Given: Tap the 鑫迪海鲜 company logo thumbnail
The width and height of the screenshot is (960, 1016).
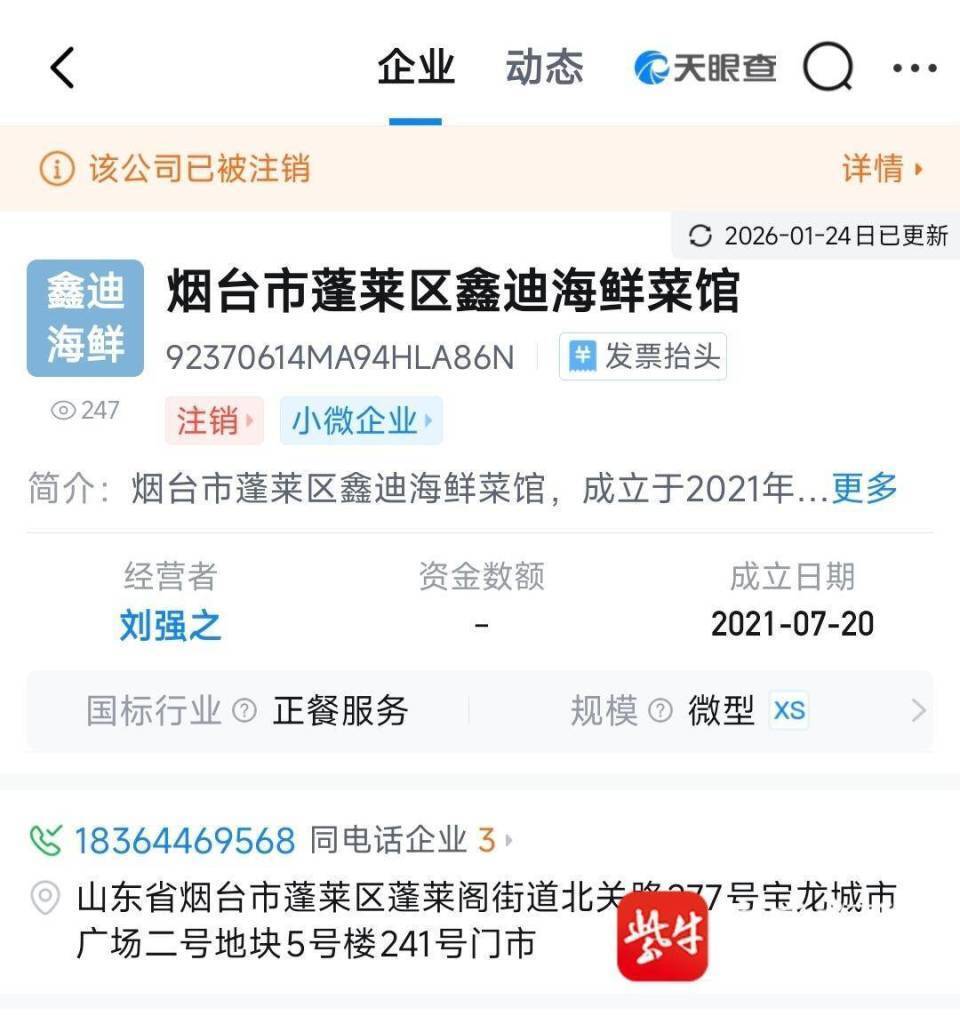Looking at the screenshot, I should (x=84, y=317).
